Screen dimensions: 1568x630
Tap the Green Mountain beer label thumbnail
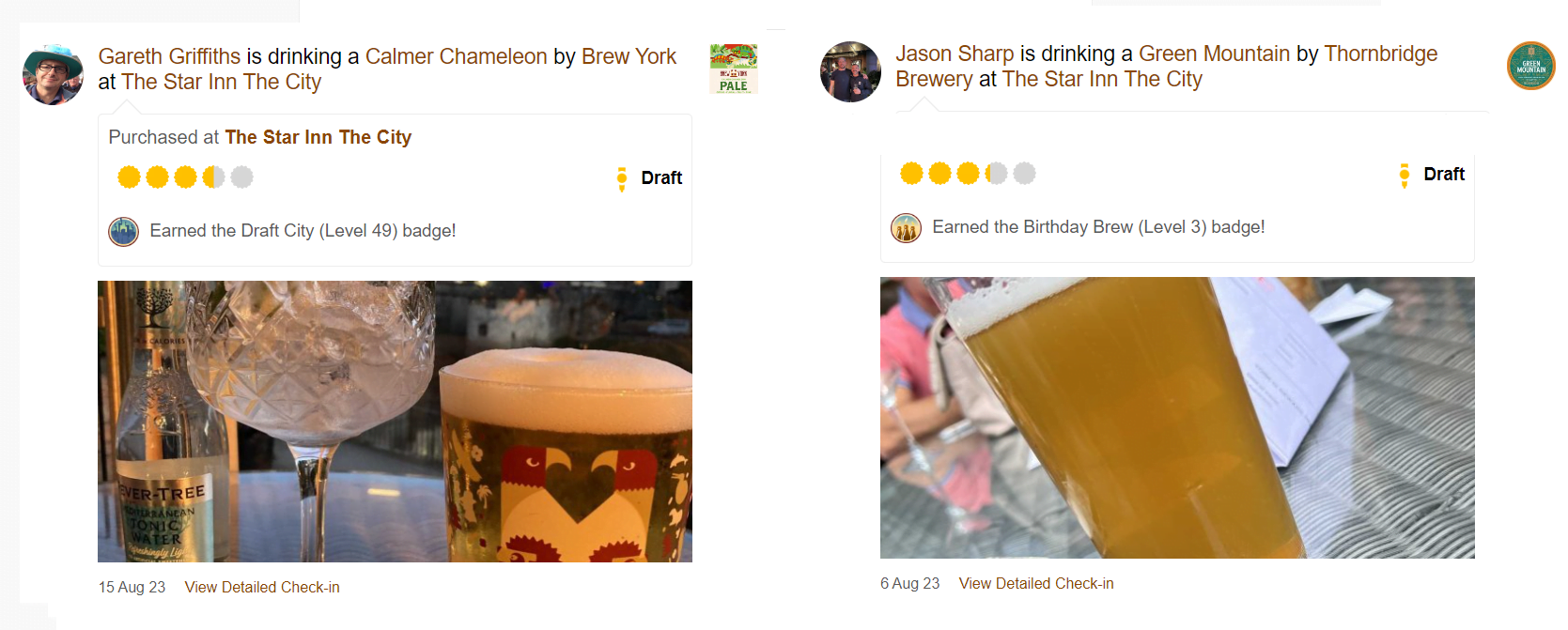click(x=1530, y=66)
